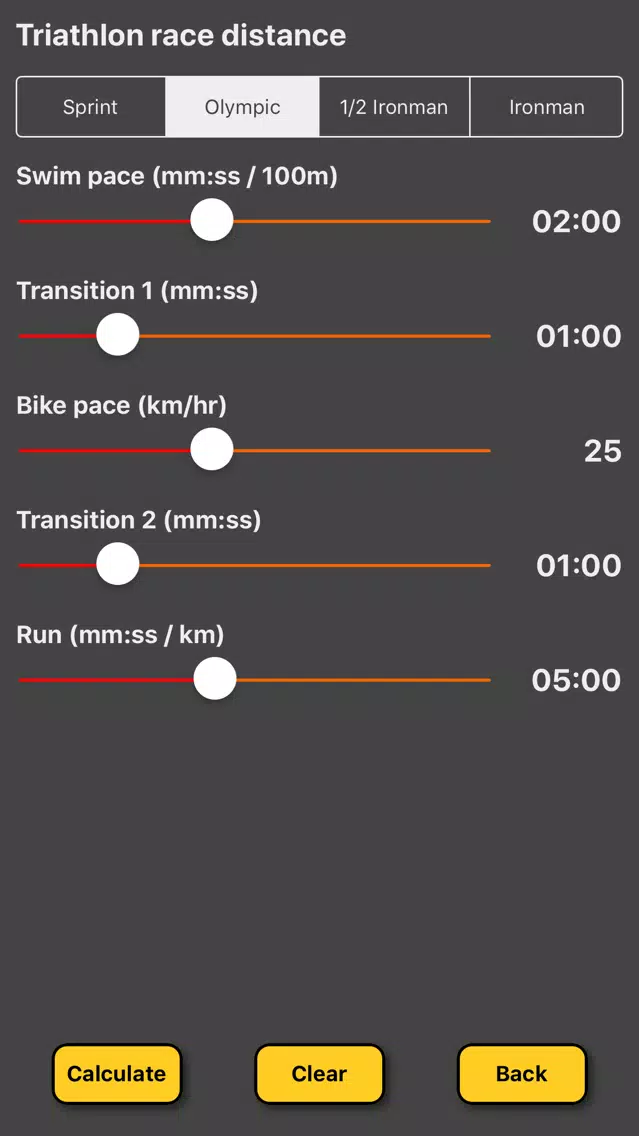Viewport: 639px width, 1136px height.
Task: Switch to 1/2 Ironman distance
Action: point(394,106)
